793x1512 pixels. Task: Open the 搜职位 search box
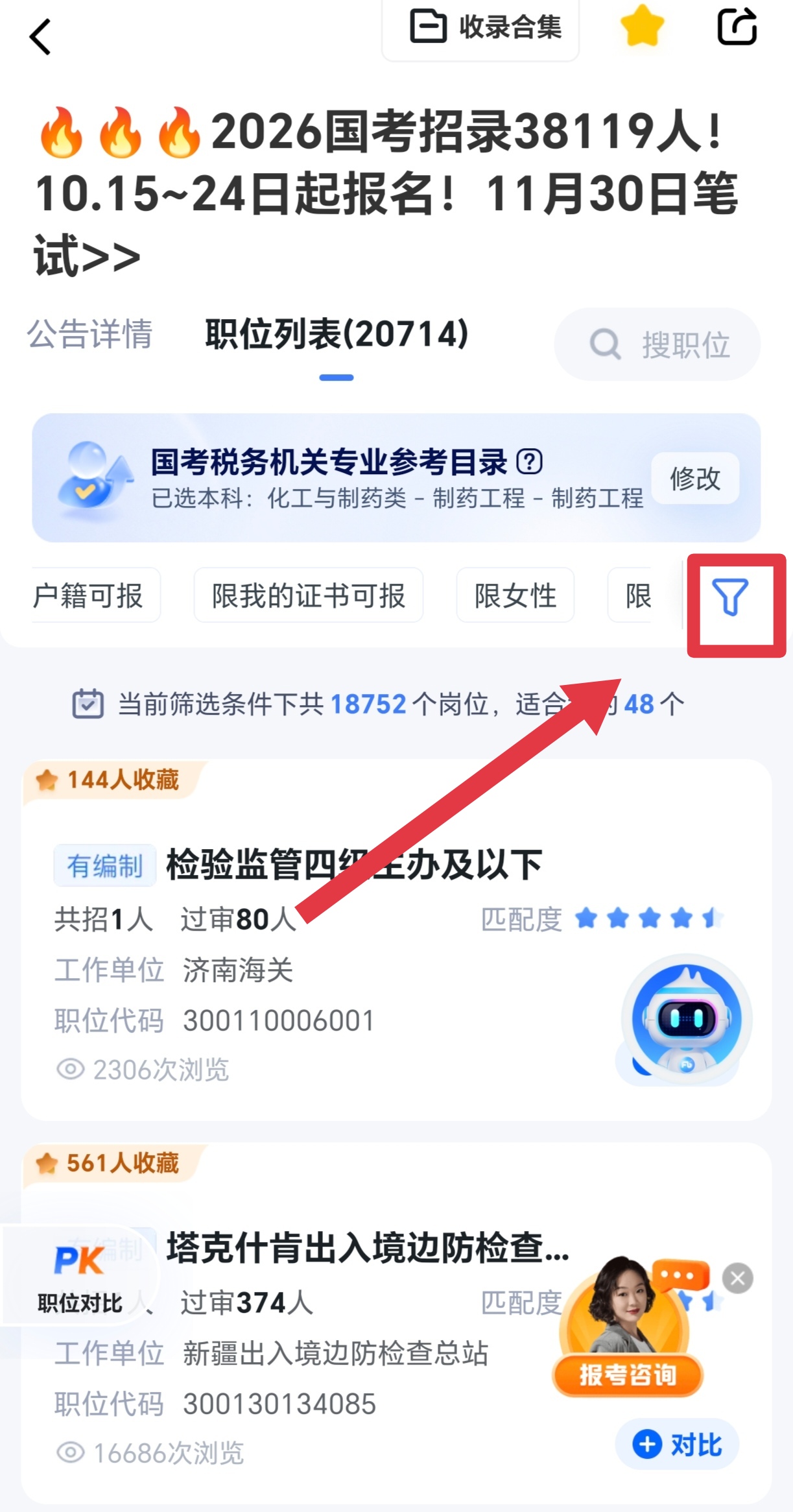[x=657, y=344]
